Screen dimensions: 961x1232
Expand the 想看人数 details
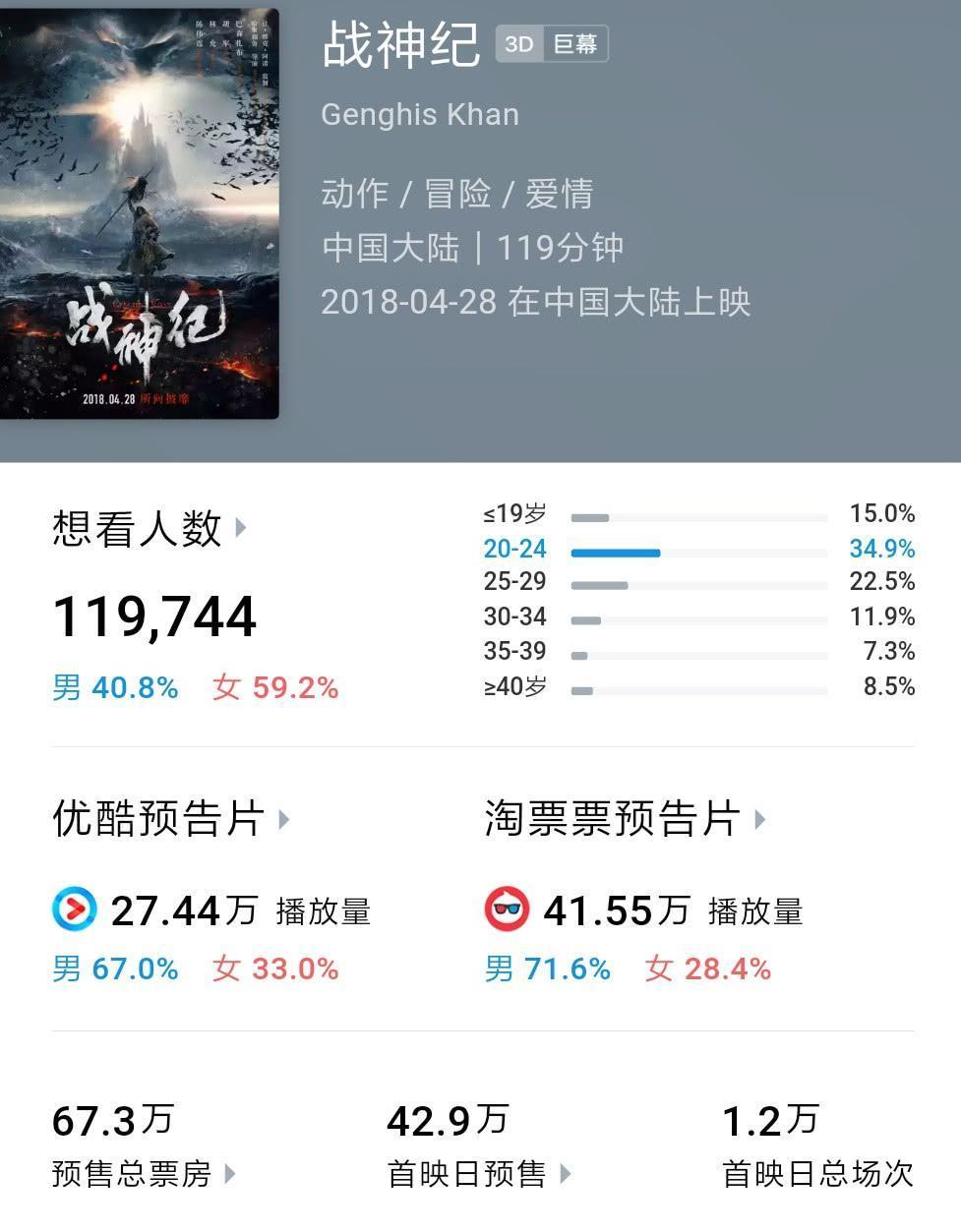tap(148, 529)
